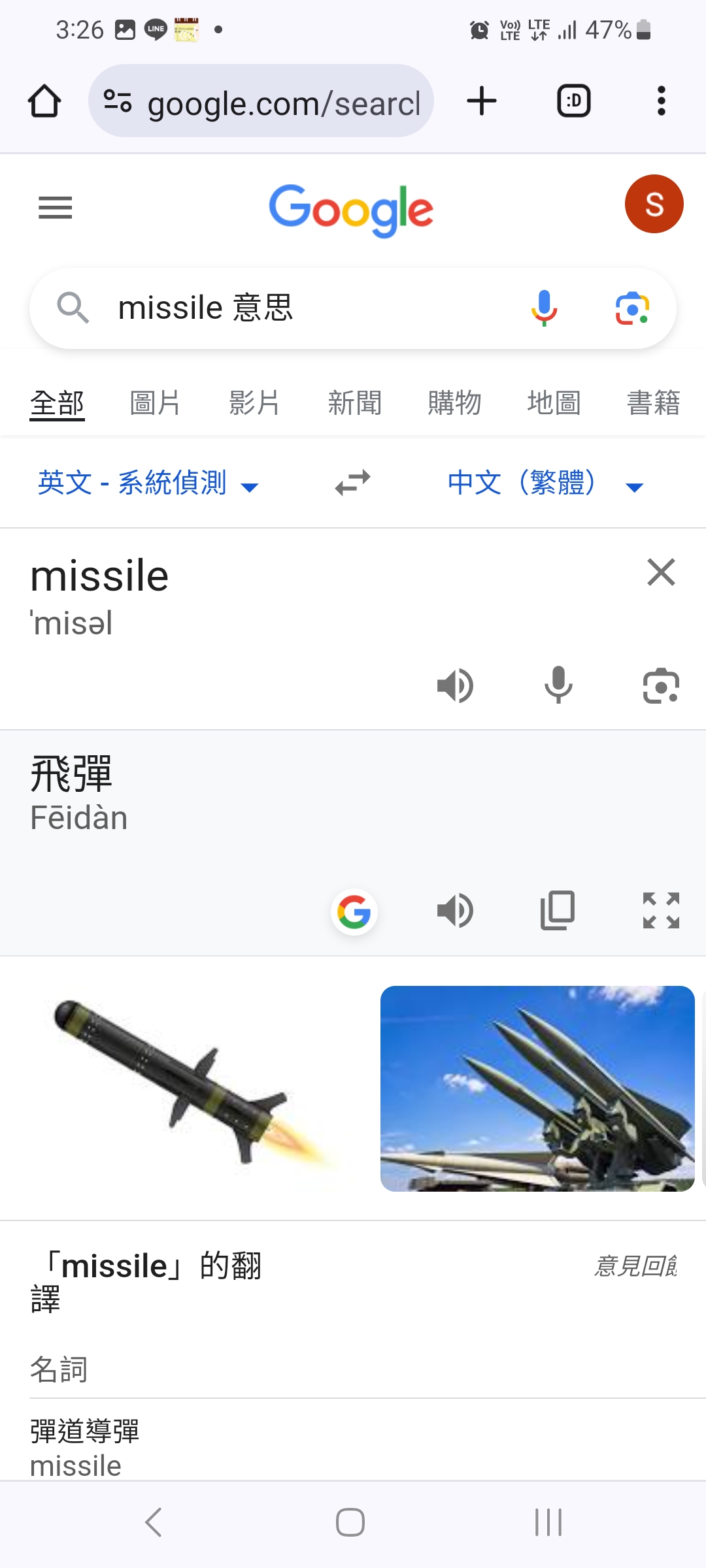
Task: Open Google Lens in search box
Action: coord(632,308)
